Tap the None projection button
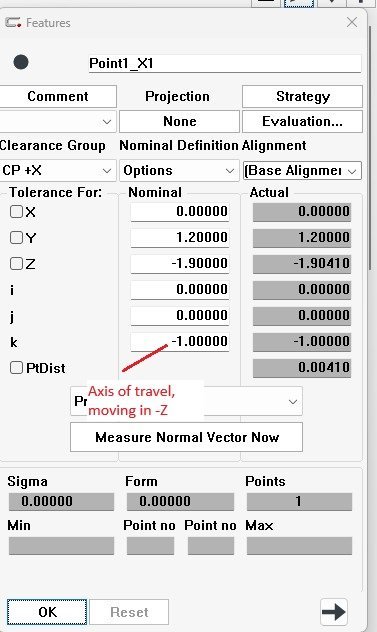377x632 pixels. tap(179, 121)
